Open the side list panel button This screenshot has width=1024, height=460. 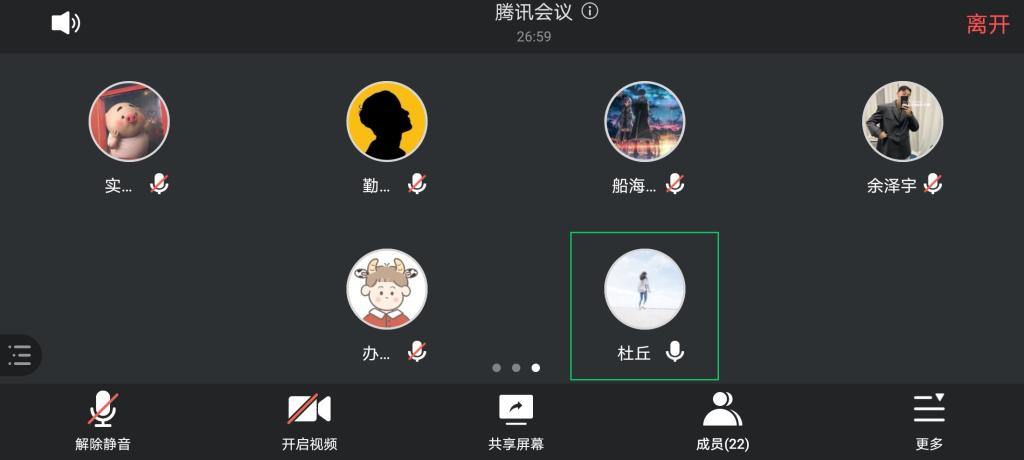20,354
